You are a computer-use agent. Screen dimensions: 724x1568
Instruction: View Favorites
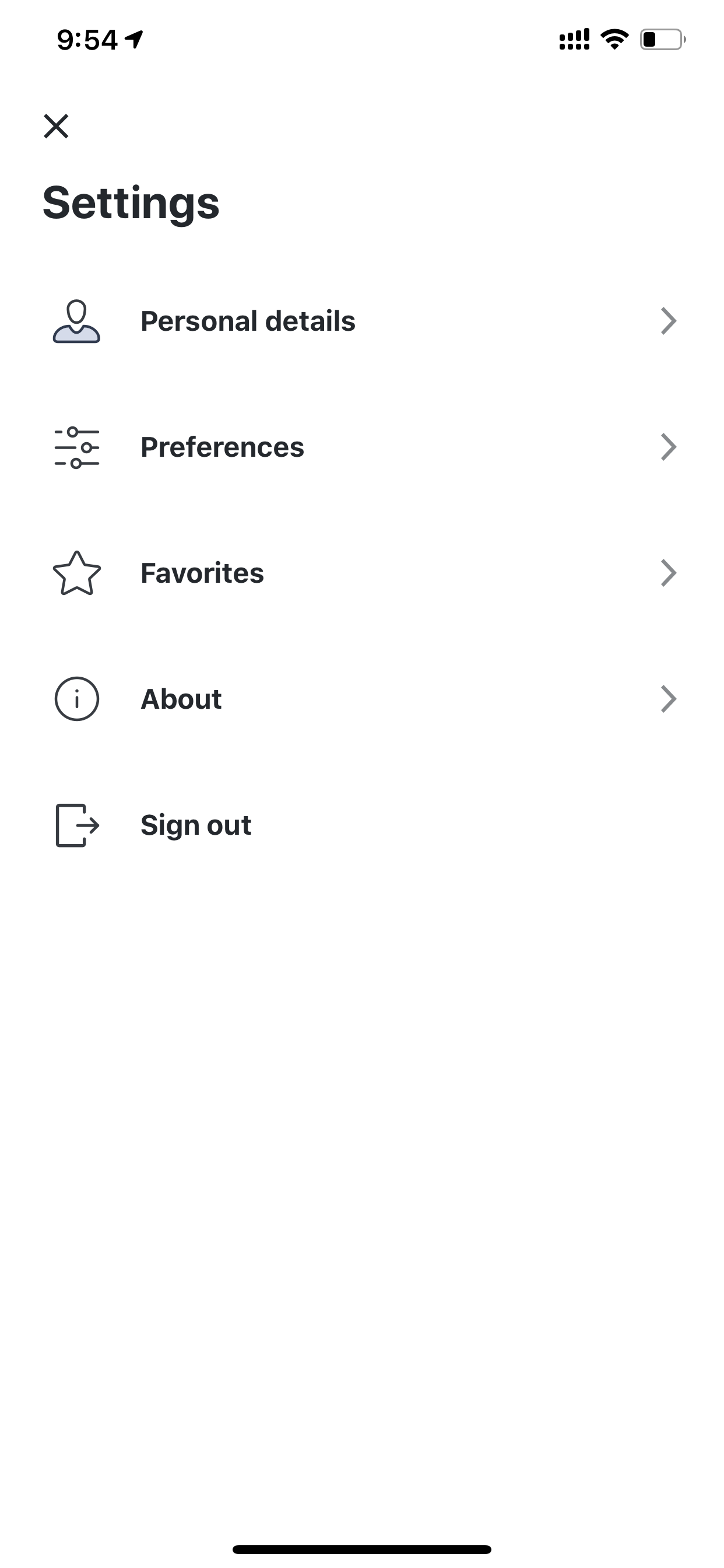pyautogui.click(x=362, y=573)
